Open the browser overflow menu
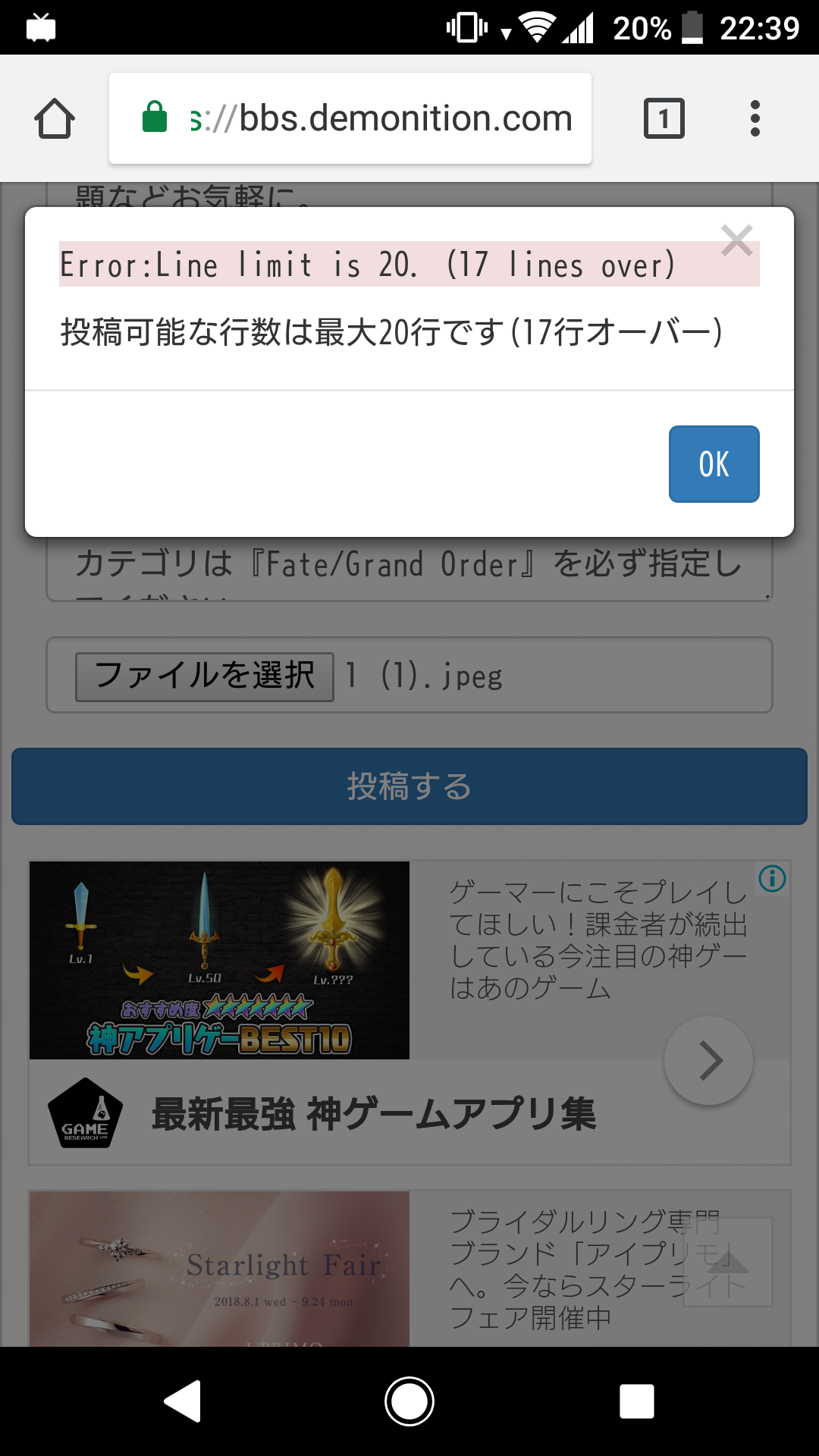Image resolution: width=819 pixels, height=1456 pixels. tap(755, 119)
